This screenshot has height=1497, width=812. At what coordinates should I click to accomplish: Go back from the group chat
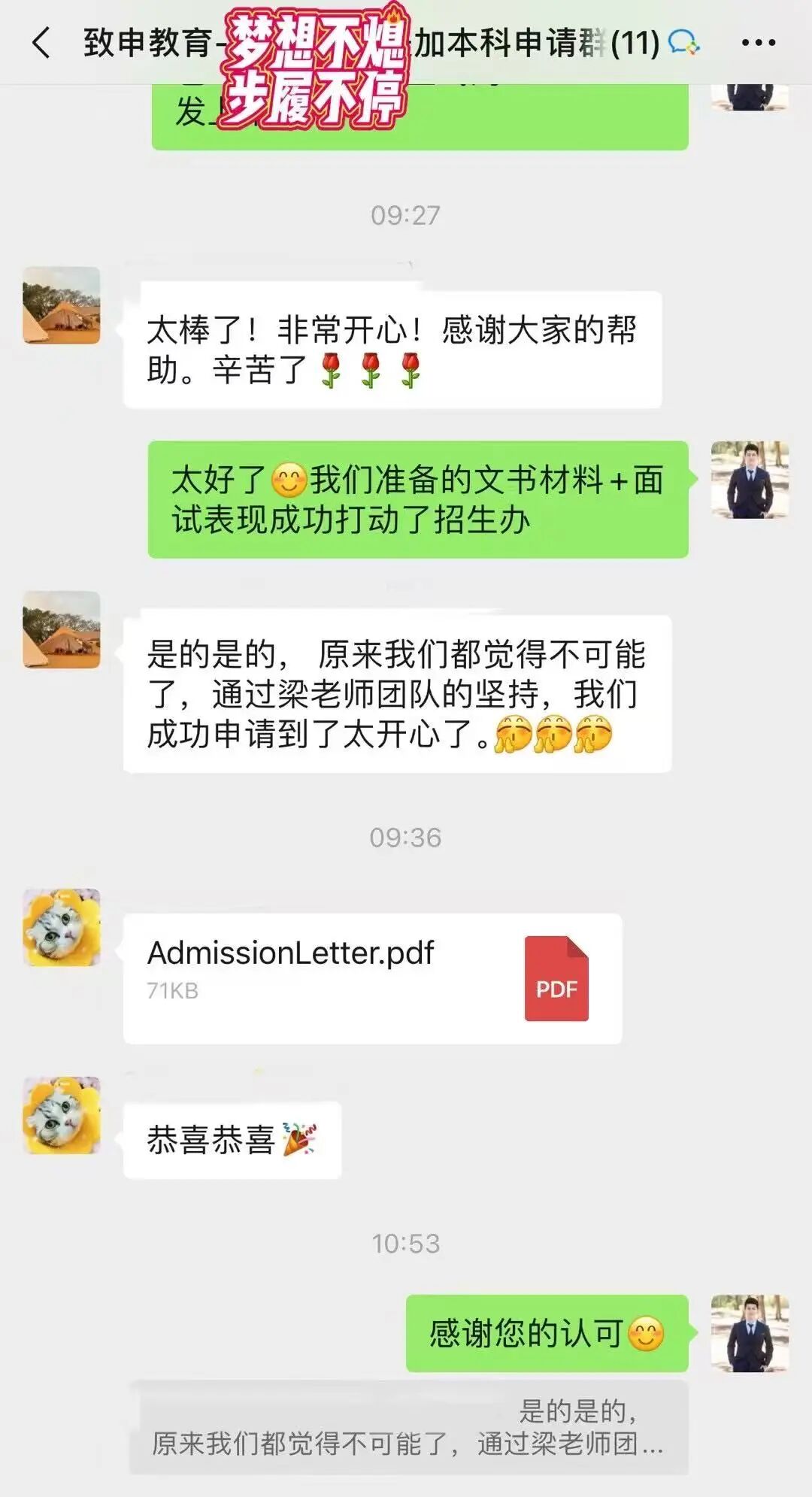[42, 43]
